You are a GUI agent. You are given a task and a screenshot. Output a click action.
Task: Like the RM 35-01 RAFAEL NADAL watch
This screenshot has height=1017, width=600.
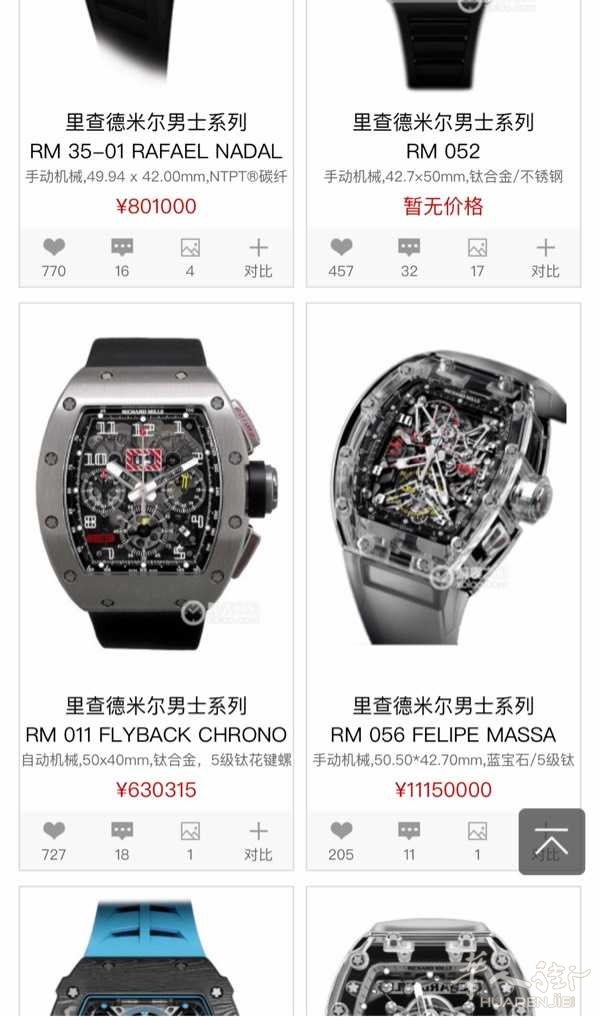tap(54, 257)
